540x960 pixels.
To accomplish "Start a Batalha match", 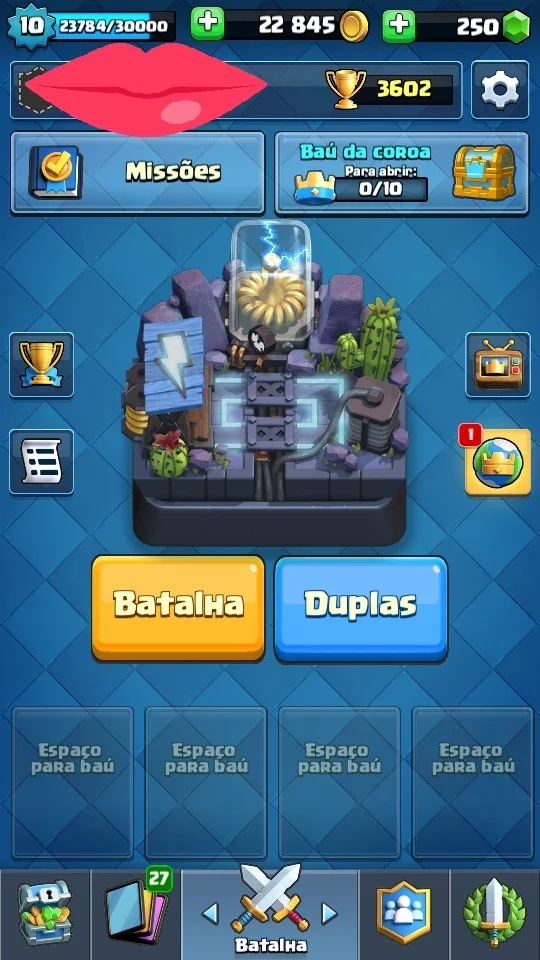I will click(x=178, y=607).
